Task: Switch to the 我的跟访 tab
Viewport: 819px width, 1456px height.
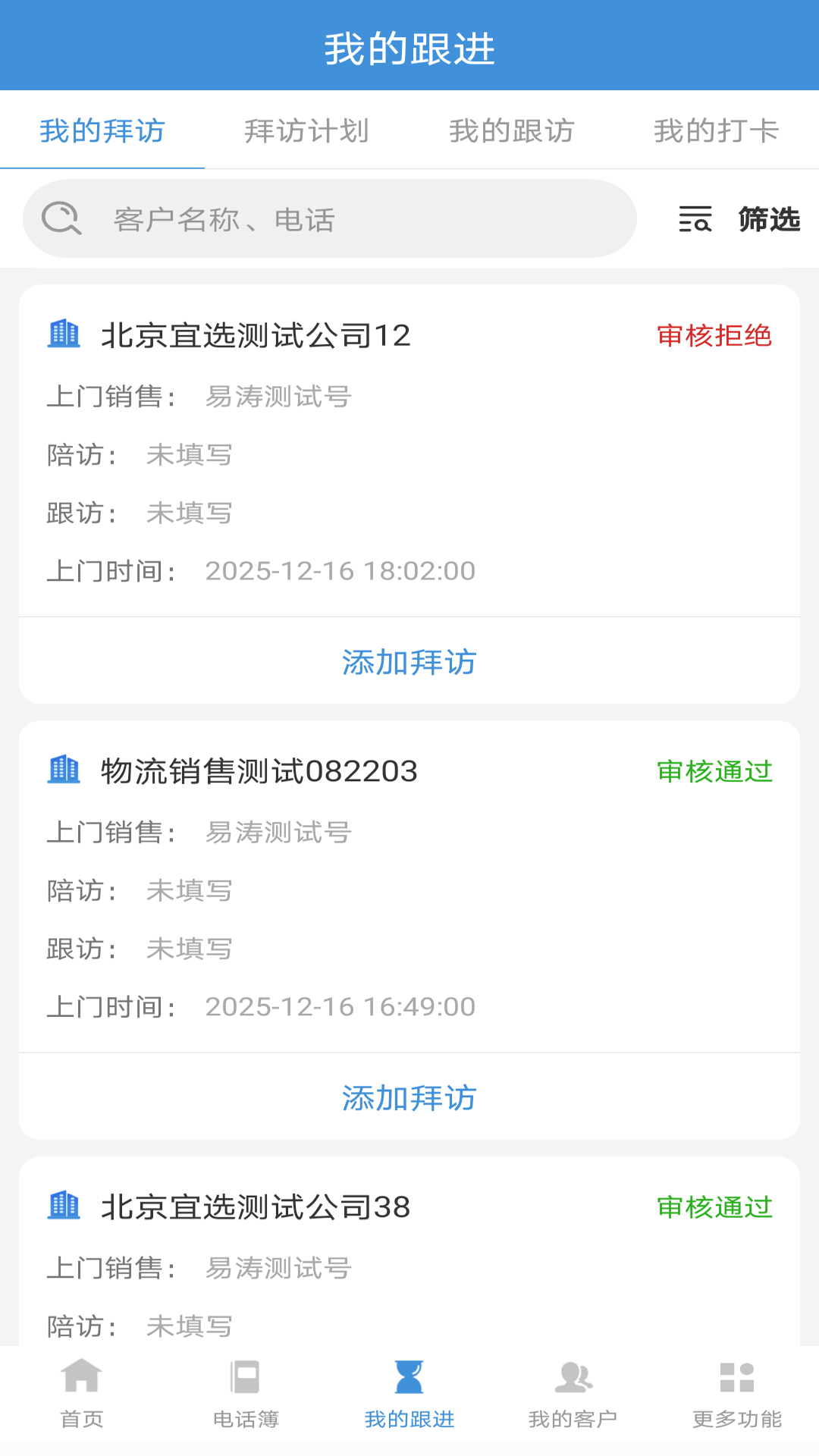Action: click(512, 130)
